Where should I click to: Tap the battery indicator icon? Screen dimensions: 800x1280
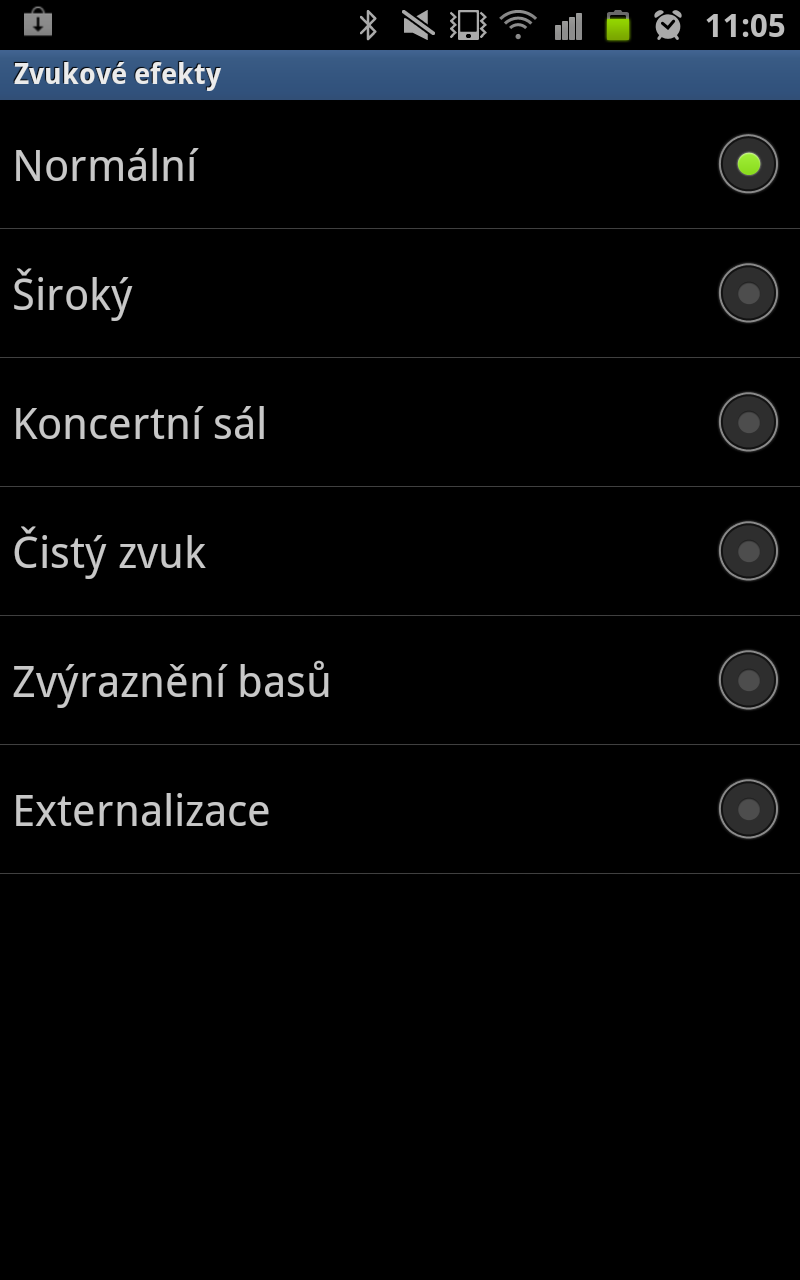pos(617,27)
